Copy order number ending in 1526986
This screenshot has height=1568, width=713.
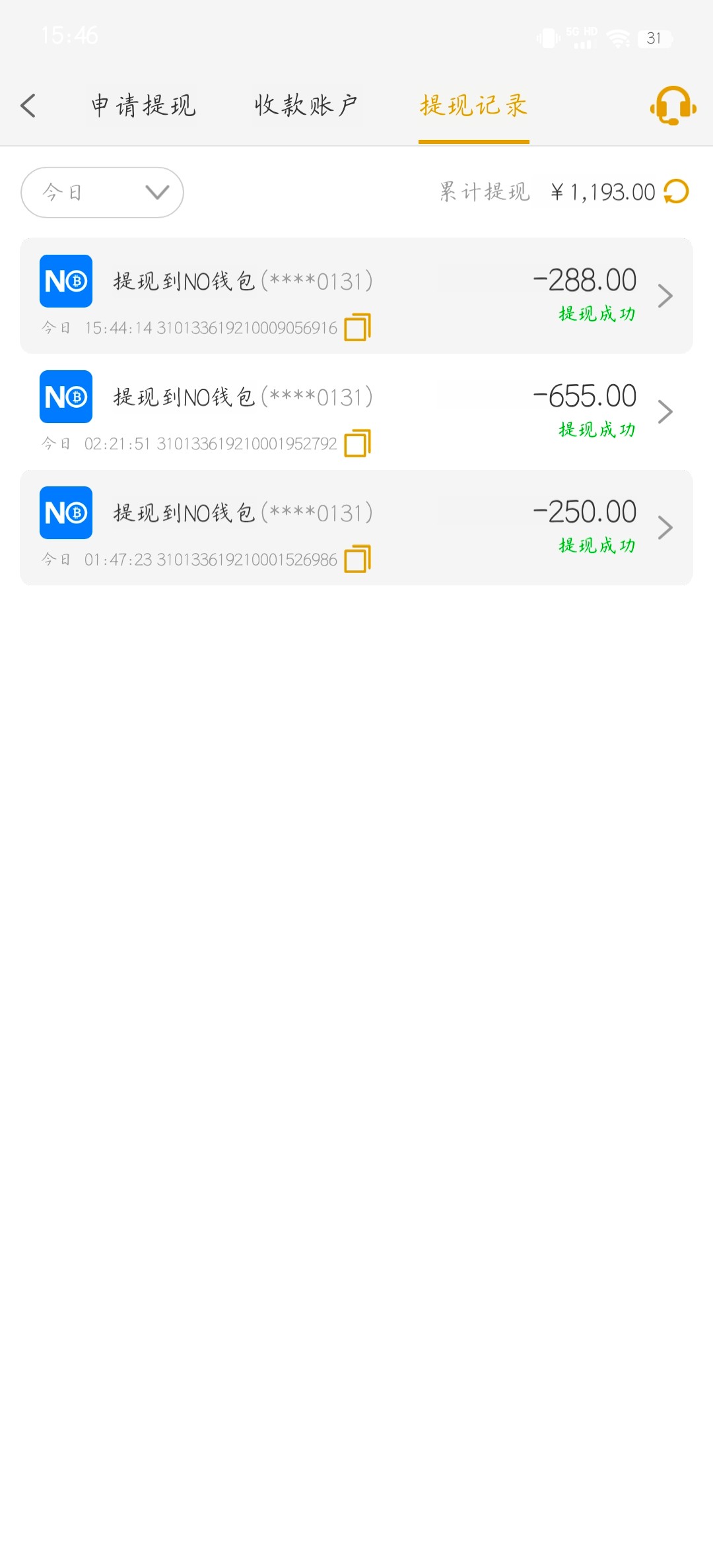(357, 559)
